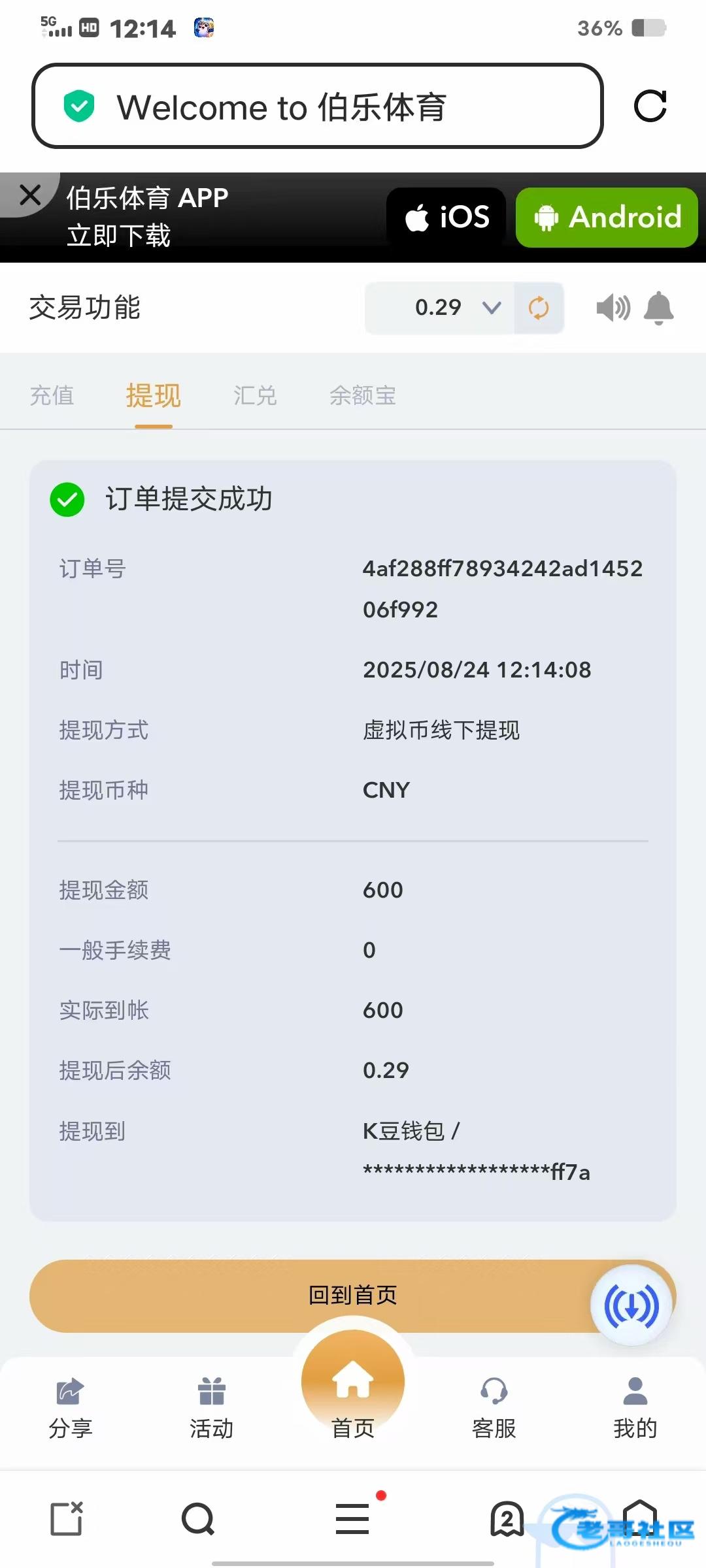Go to the 首页 home tab
Image resolution: width=706 pixels, height=1568 pixels.
[353, 1388]
